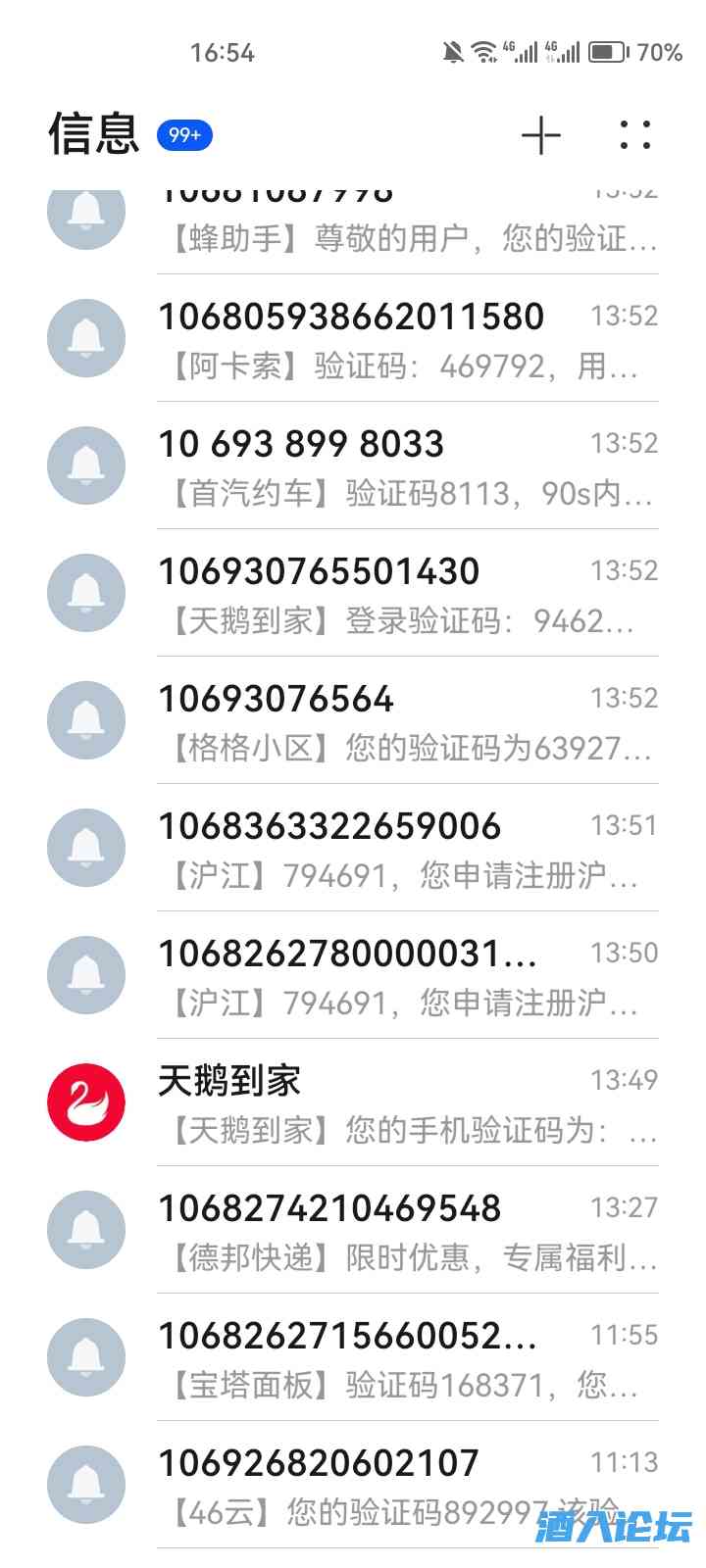Open the 沪江 message received at 13:50
Image resolution: width=706 pixels, height=1568 pixels.
click(x=407, y=977)
